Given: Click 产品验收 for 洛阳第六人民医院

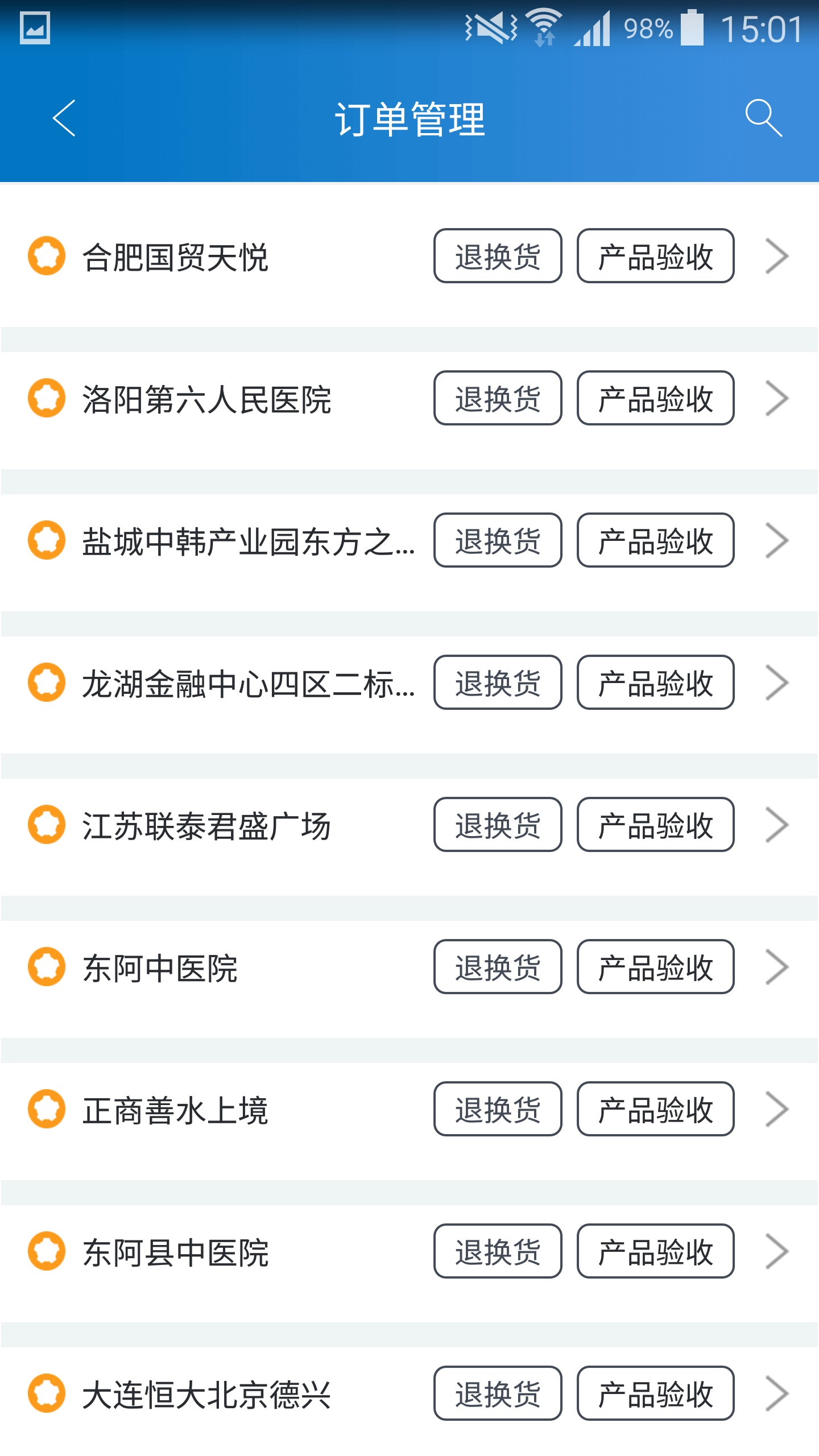Looking at the screenshot, I should tap(655, 398).
